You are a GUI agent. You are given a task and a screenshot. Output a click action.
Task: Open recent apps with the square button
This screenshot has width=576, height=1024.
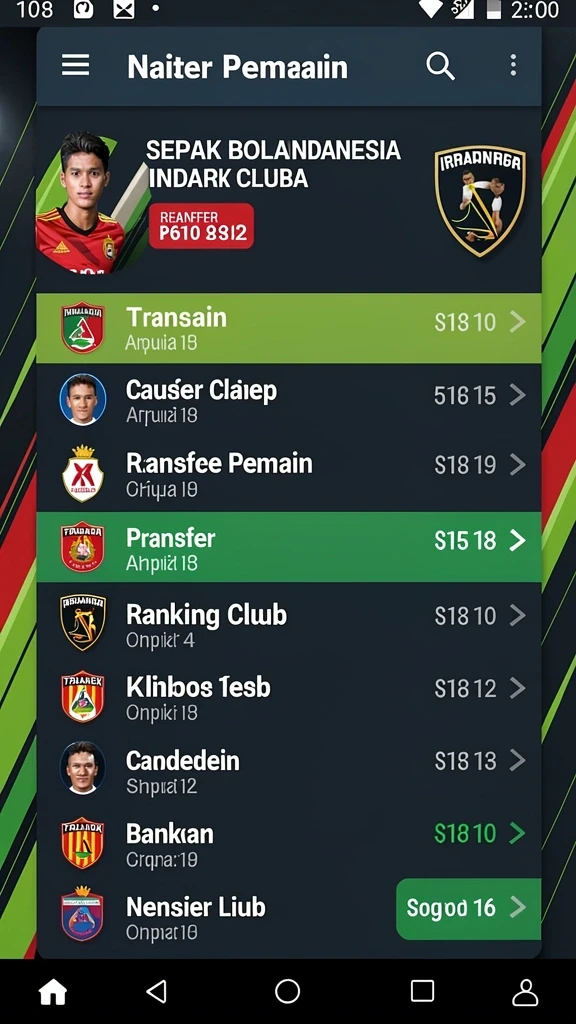click(x=422, y=991)
